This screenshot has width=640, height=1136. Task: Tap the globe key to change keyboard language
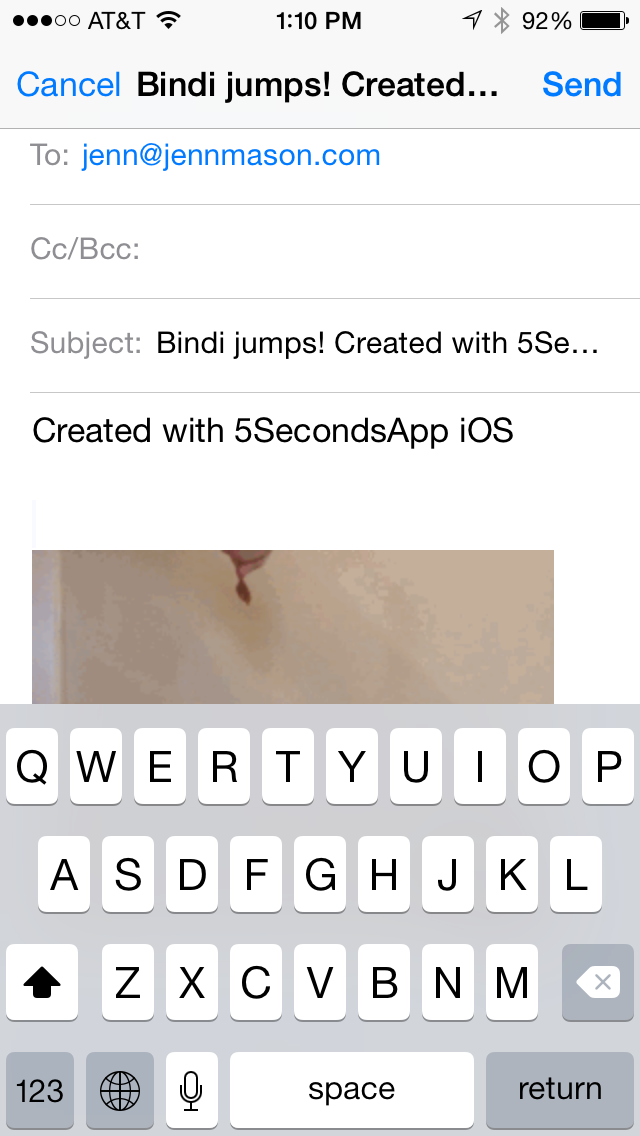120,1089
